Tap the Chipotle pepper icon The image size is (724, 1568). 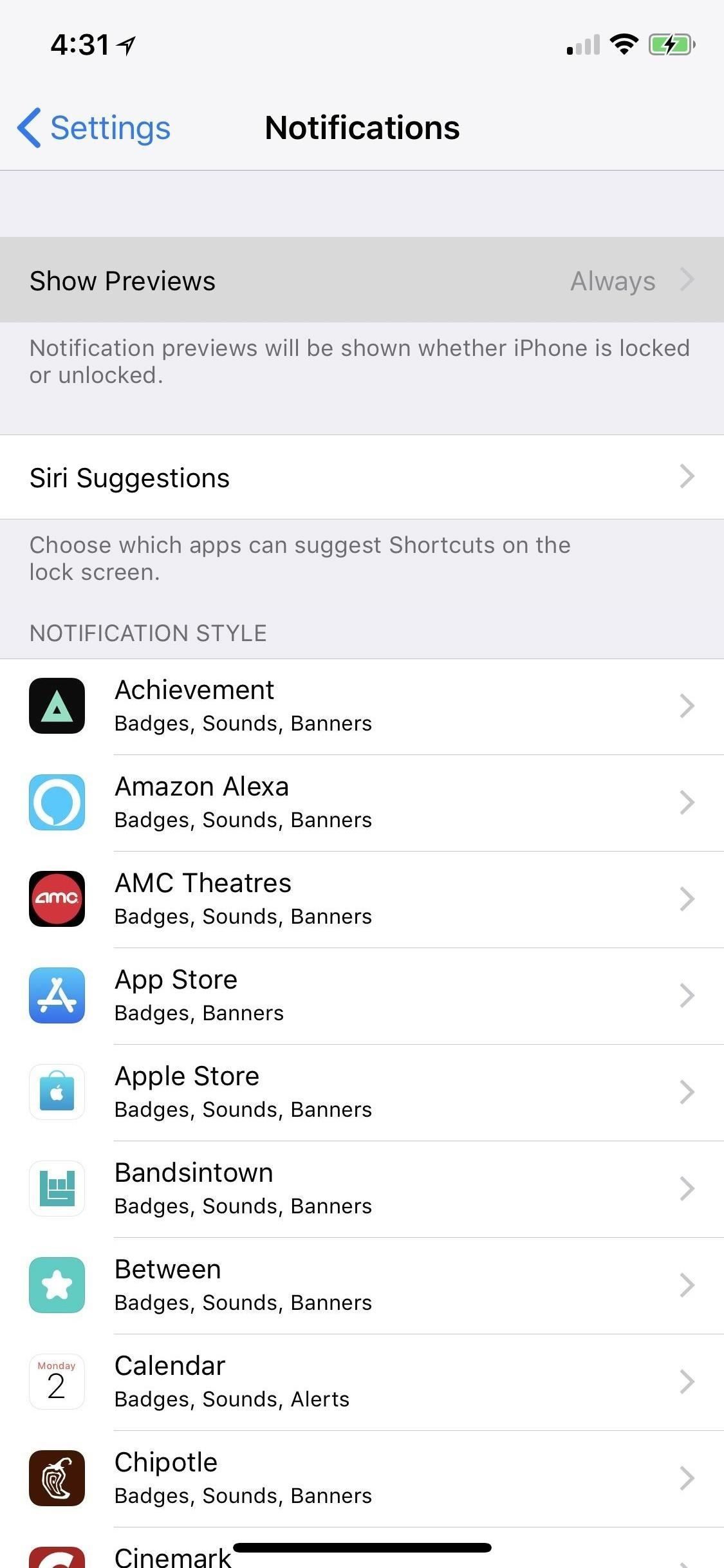click(x=57, y=1479)
